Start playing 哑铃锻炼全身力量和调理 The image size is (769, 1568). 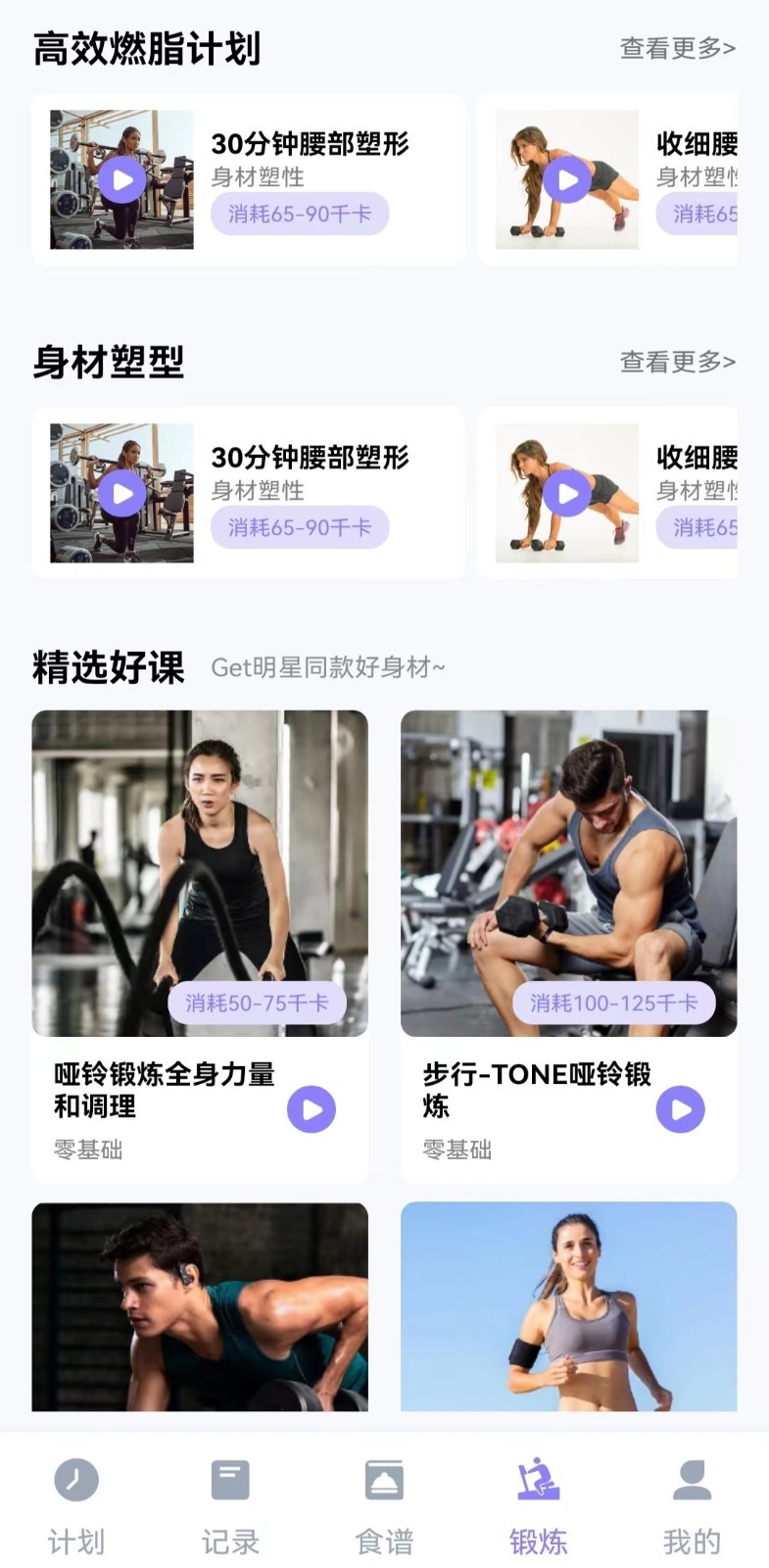pyautogui.click(x=312, y=1109)
